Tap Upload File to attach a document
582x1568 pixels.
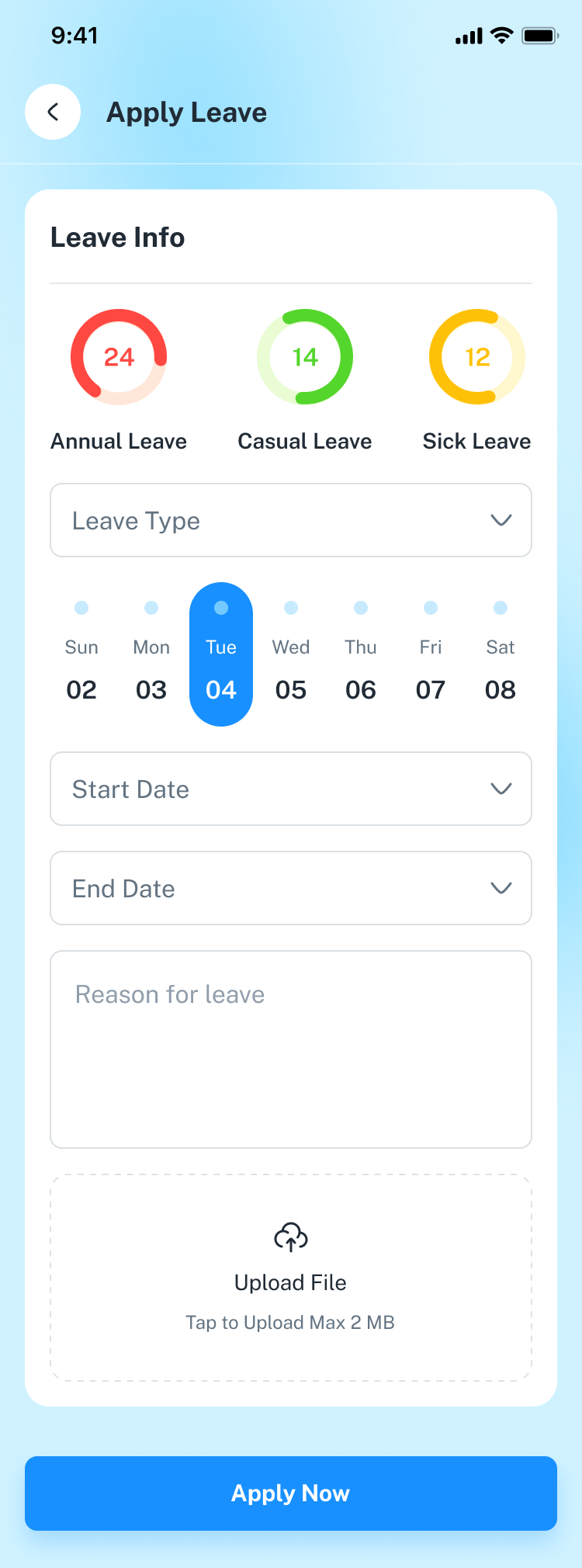pyautogui.click(x=291, y=1278)
